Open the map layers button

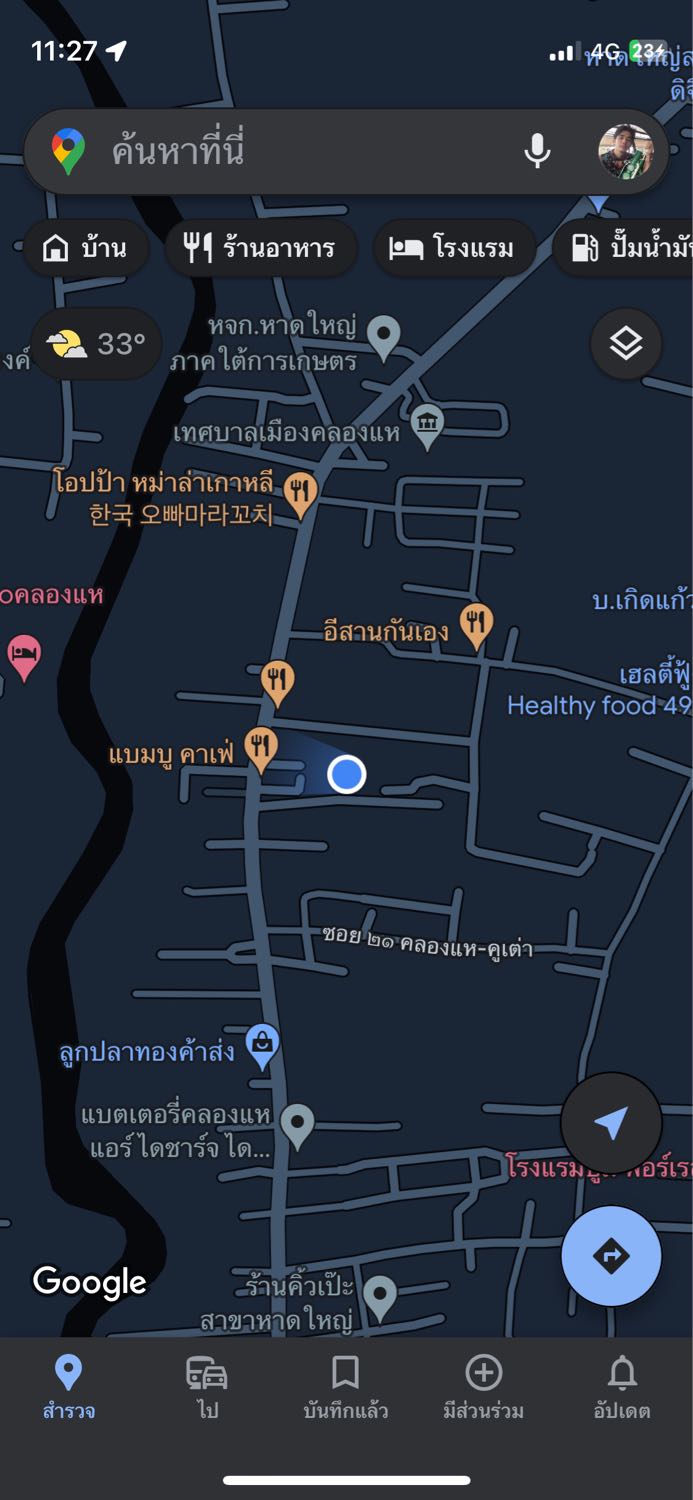(x=626, y=344)
